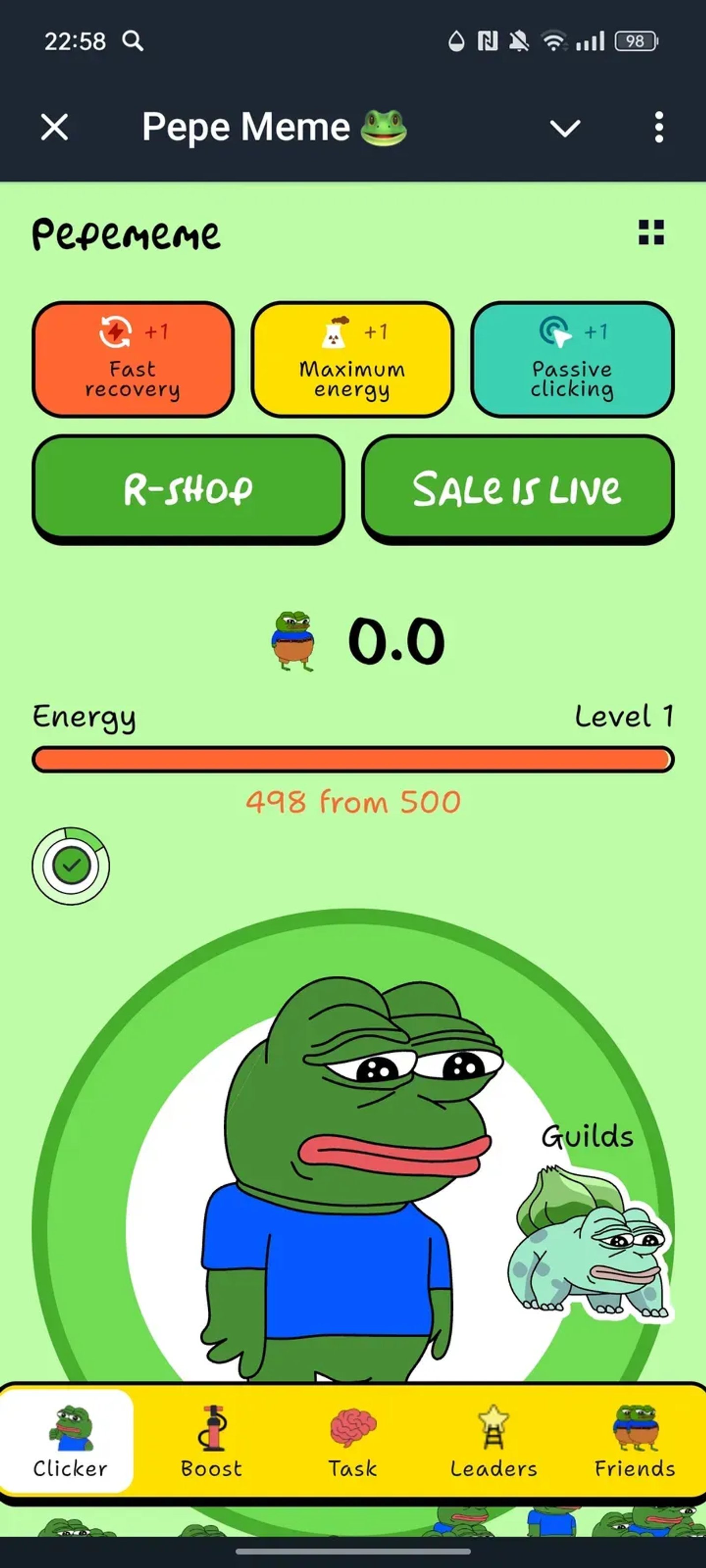Open the three-dot options menu
The width and height of the screenshot is (706, 1568).
[658, 128]
